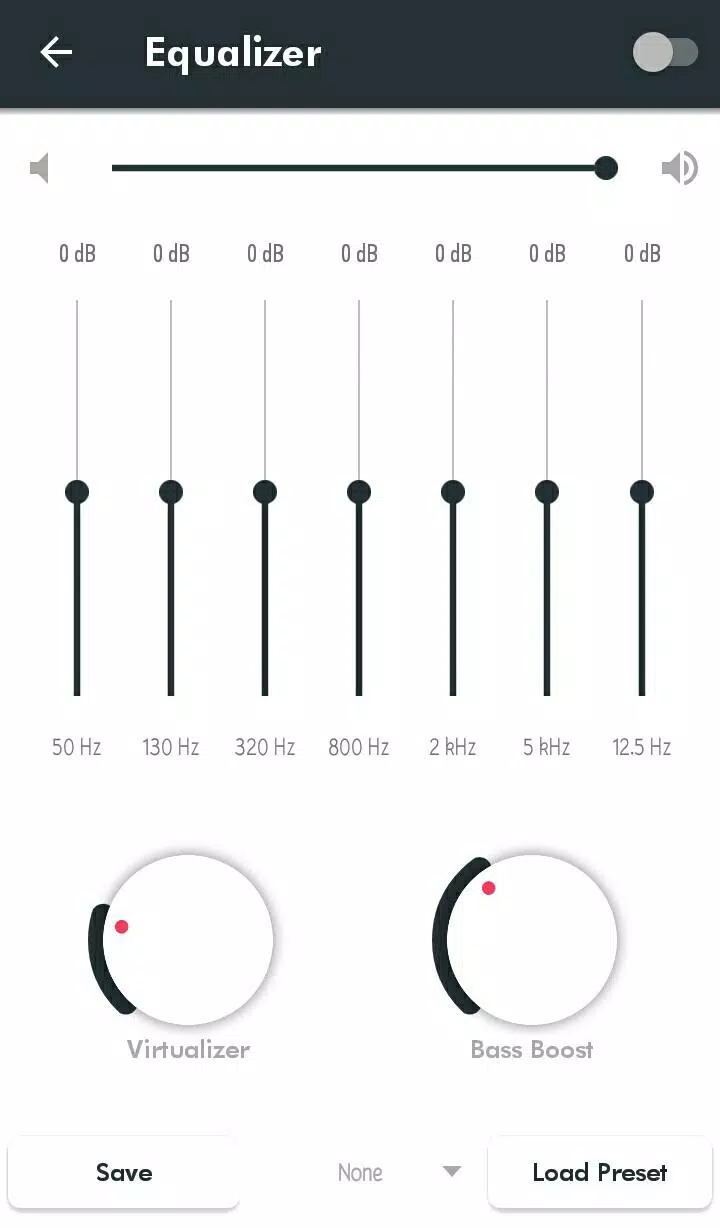Tap the 2 kHz band slider
The width and height of the screenshot is (720, 1228).
(x=453, y=492)
